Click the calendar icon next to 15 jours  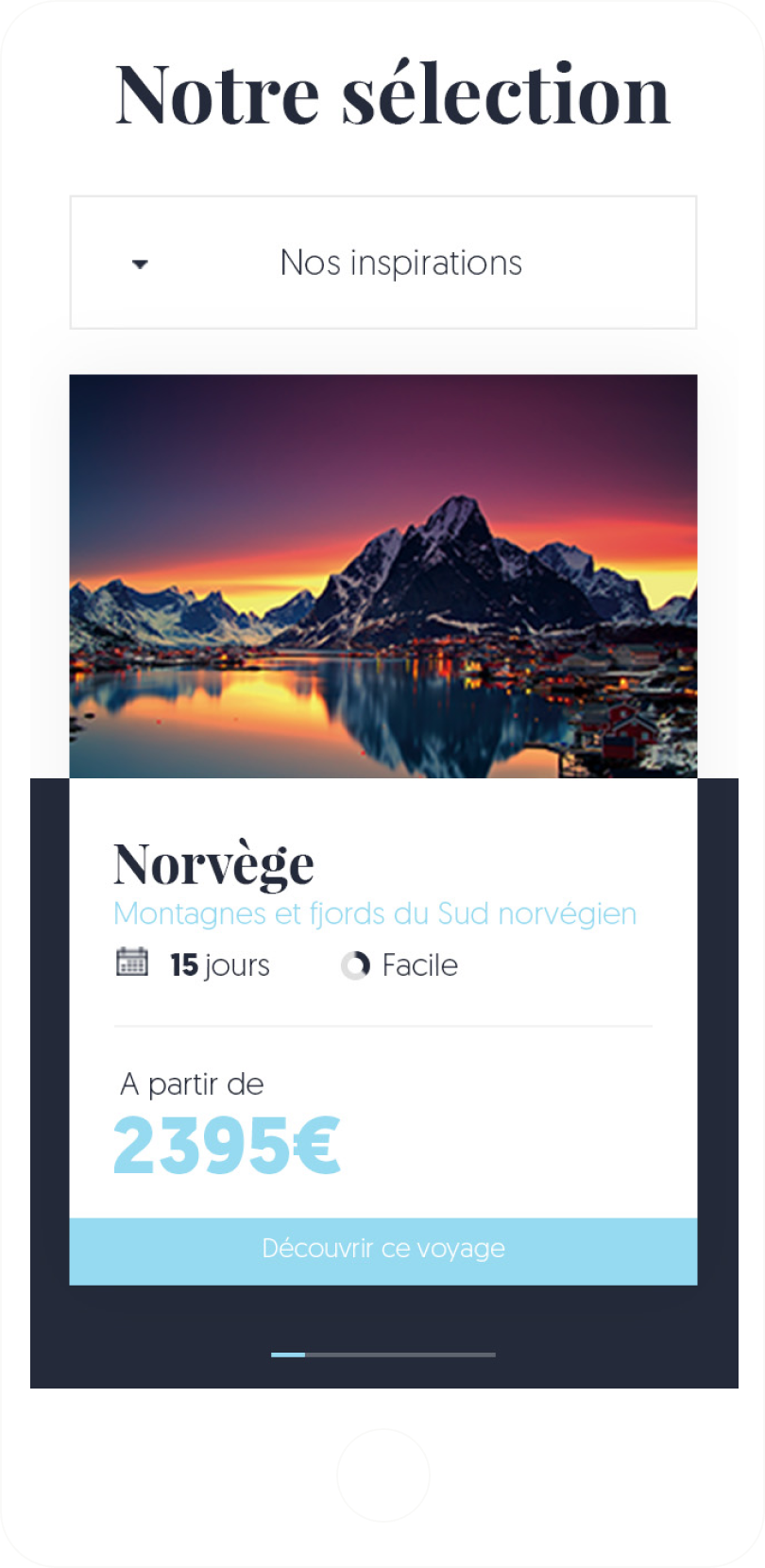point(132,963)
